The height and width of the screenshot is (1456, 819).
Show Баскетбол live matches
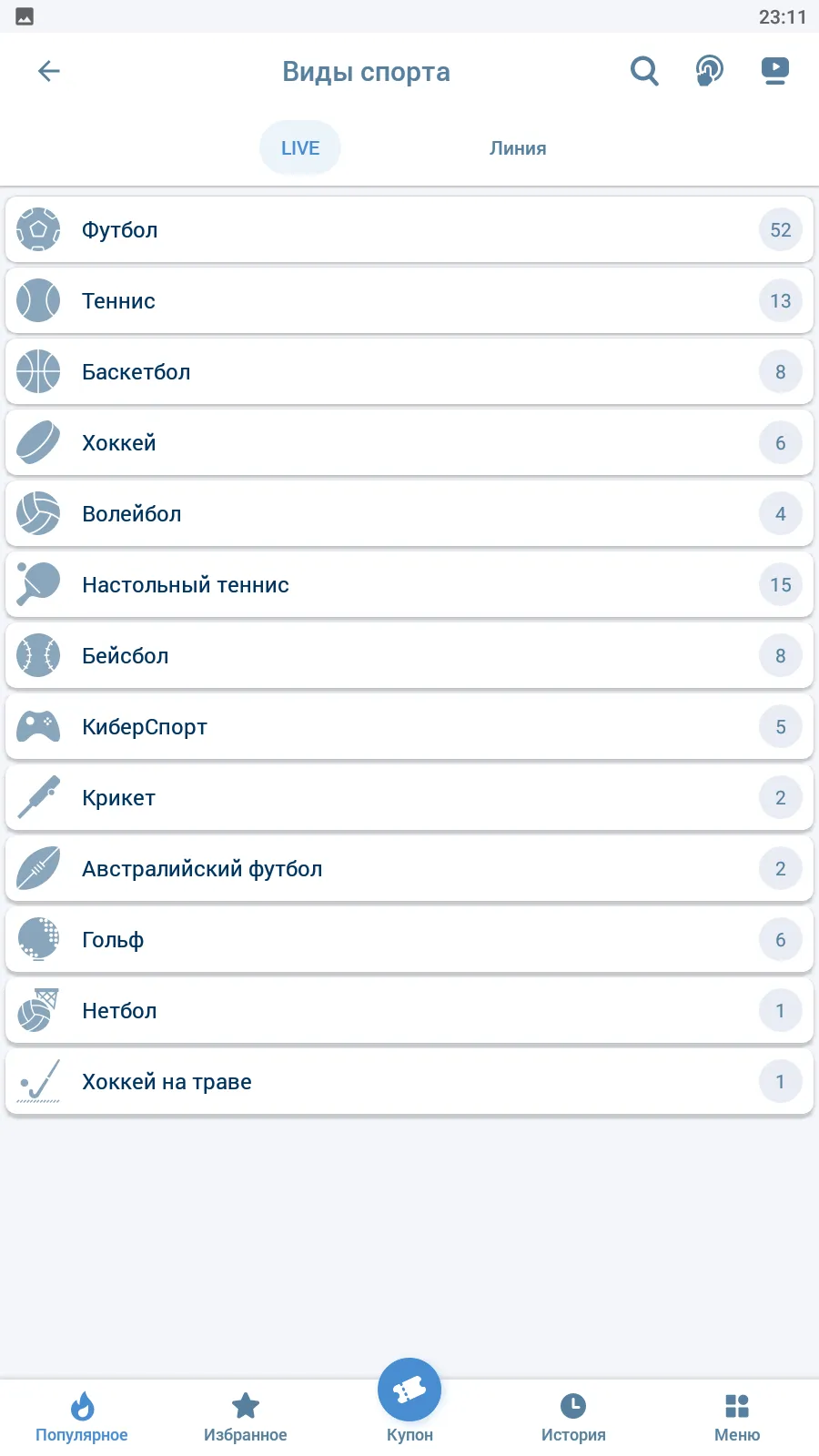click(x=409, y=372)
